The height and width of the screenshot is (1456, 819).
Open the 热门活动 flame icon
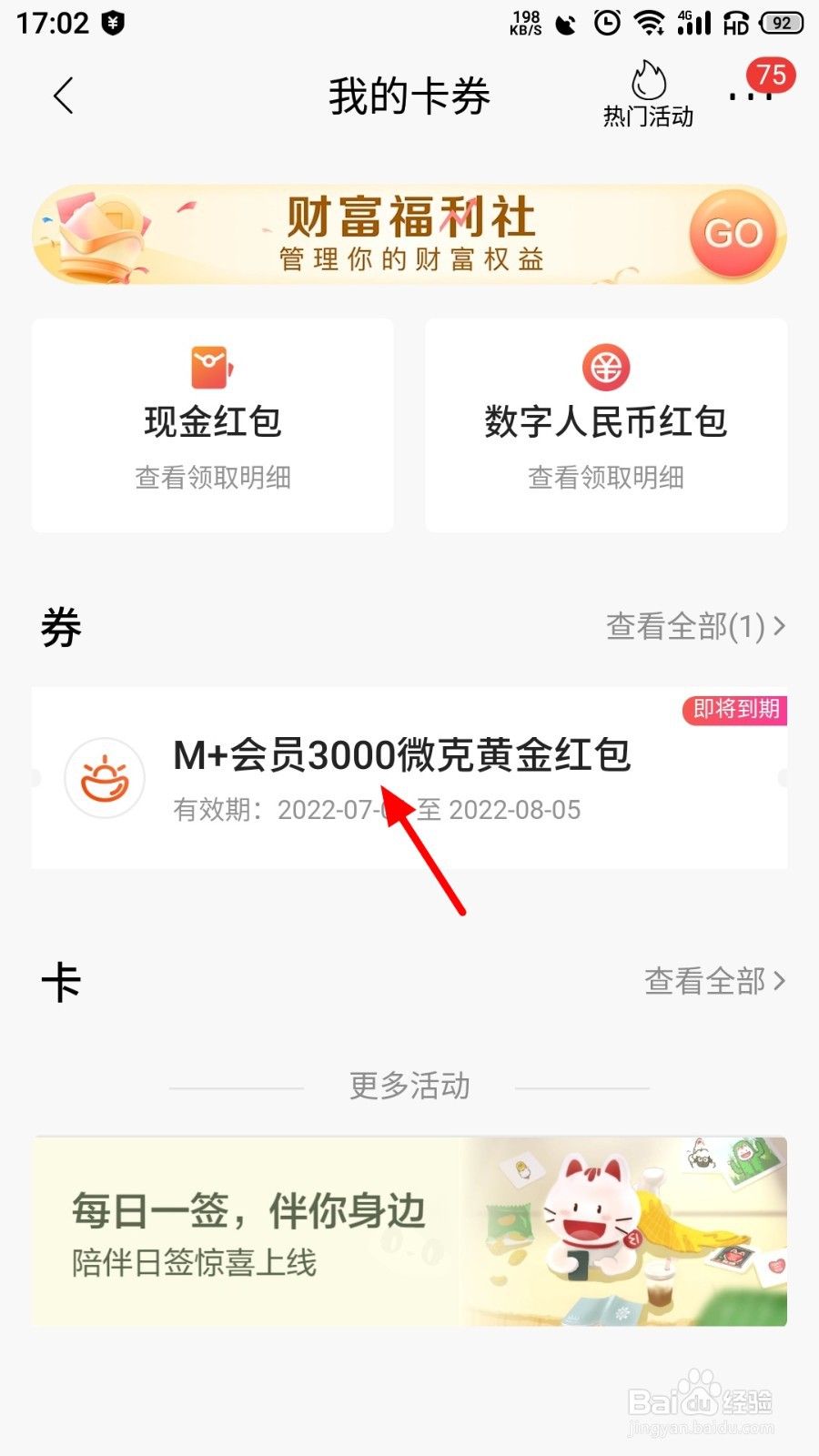pos(647,80)
